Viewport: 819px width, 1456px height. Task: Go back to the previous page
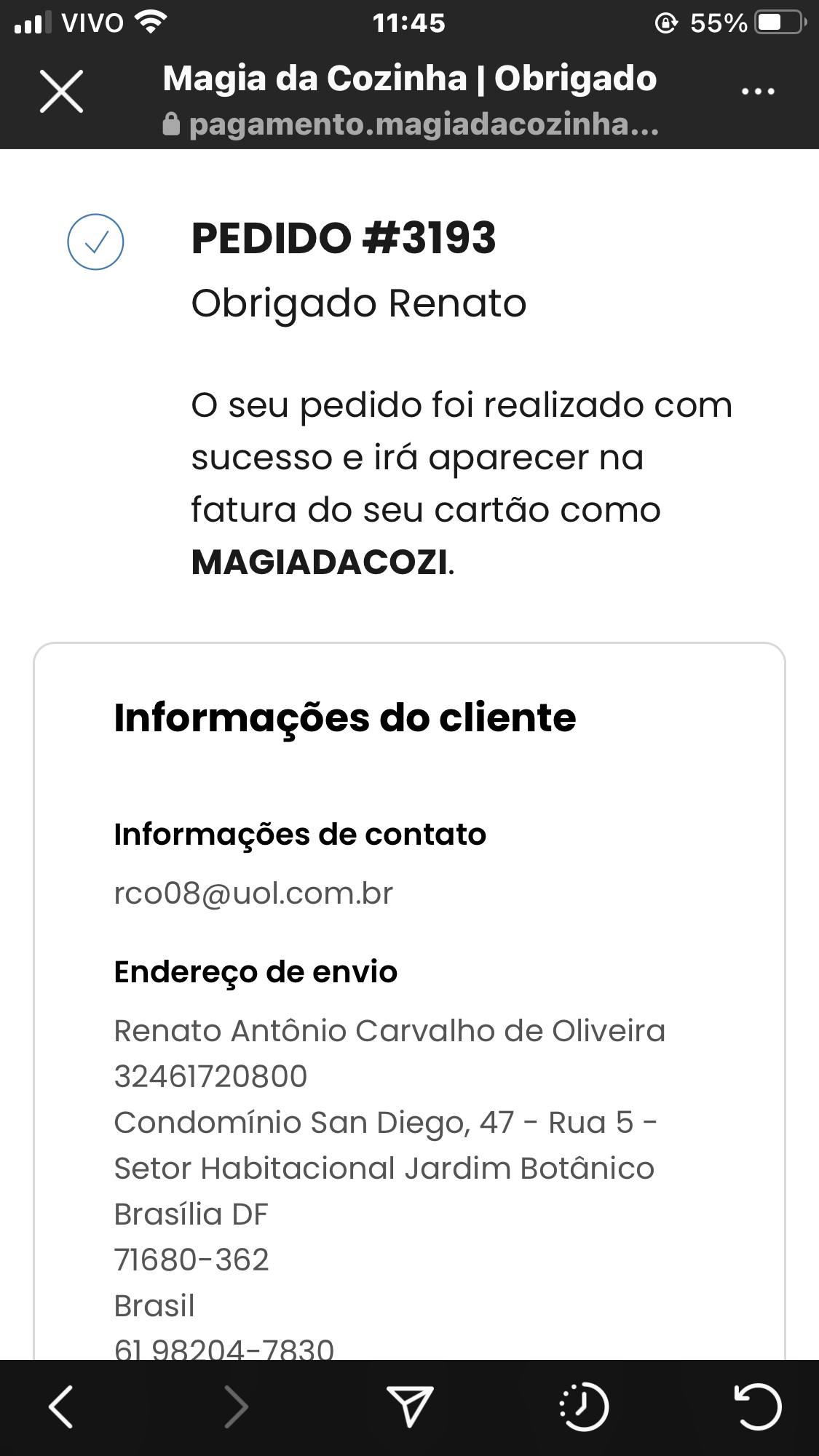tap(61, 1407)
